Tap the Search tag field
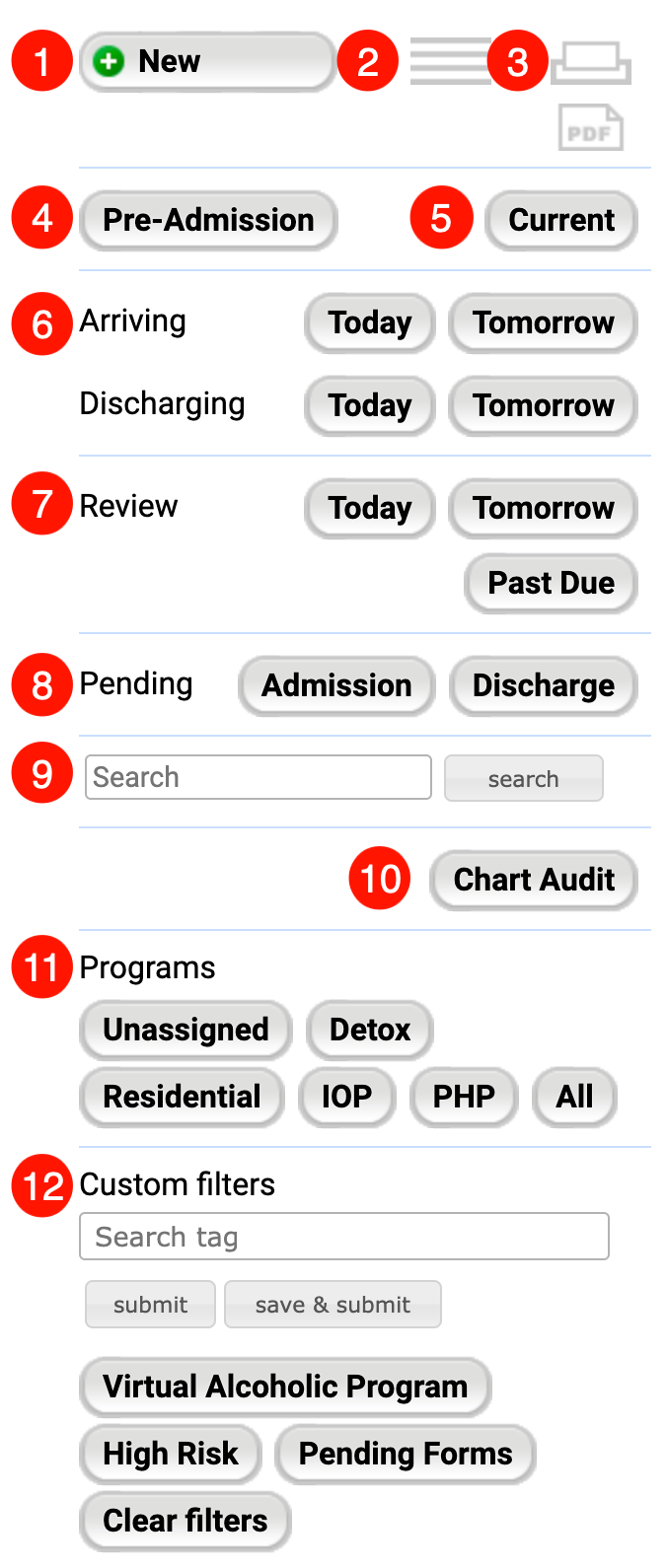 (x=343, y=1237)
